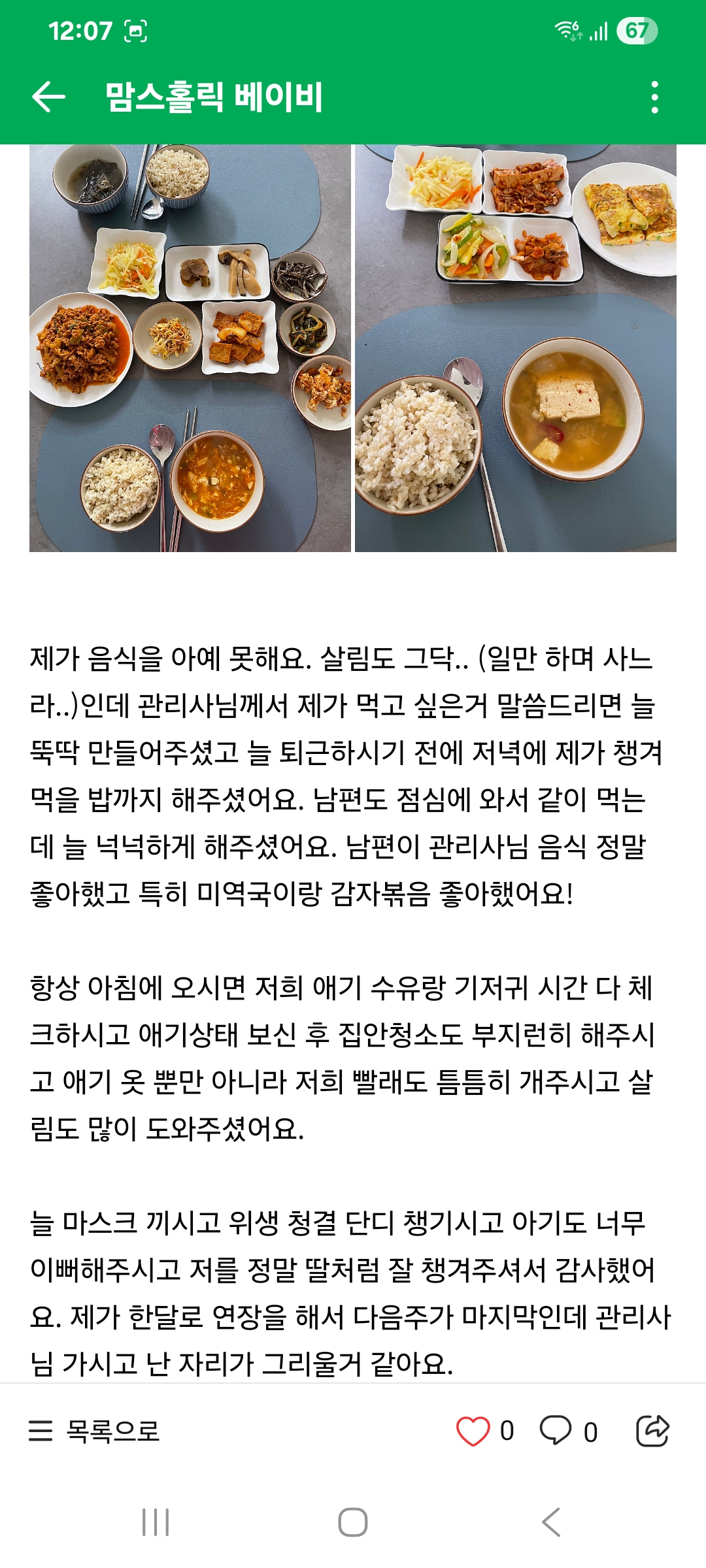
Task: Open the comments speech bubble
Action: tap(556, 1431)
